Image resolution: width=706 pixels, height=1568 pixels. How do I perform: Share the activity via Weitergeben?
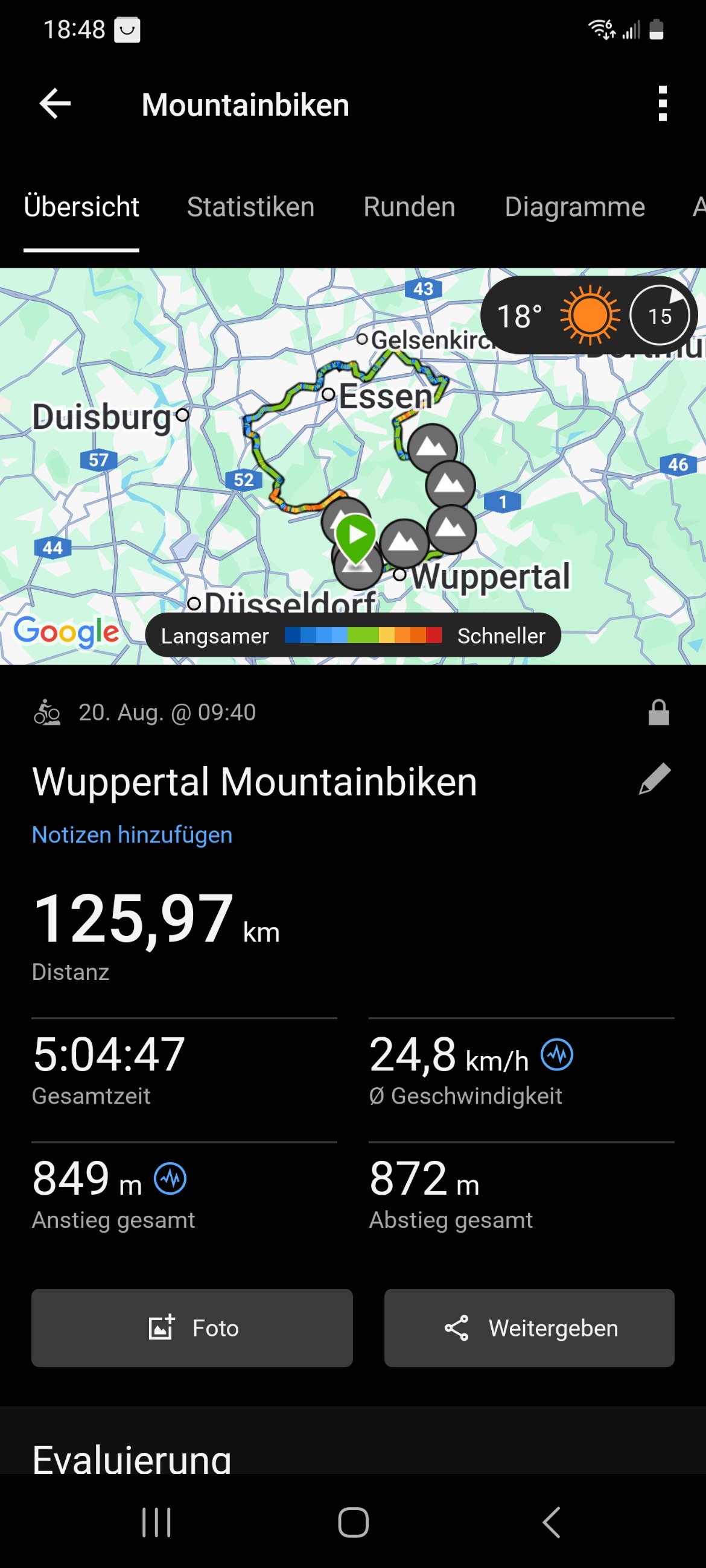point(529,1327)
